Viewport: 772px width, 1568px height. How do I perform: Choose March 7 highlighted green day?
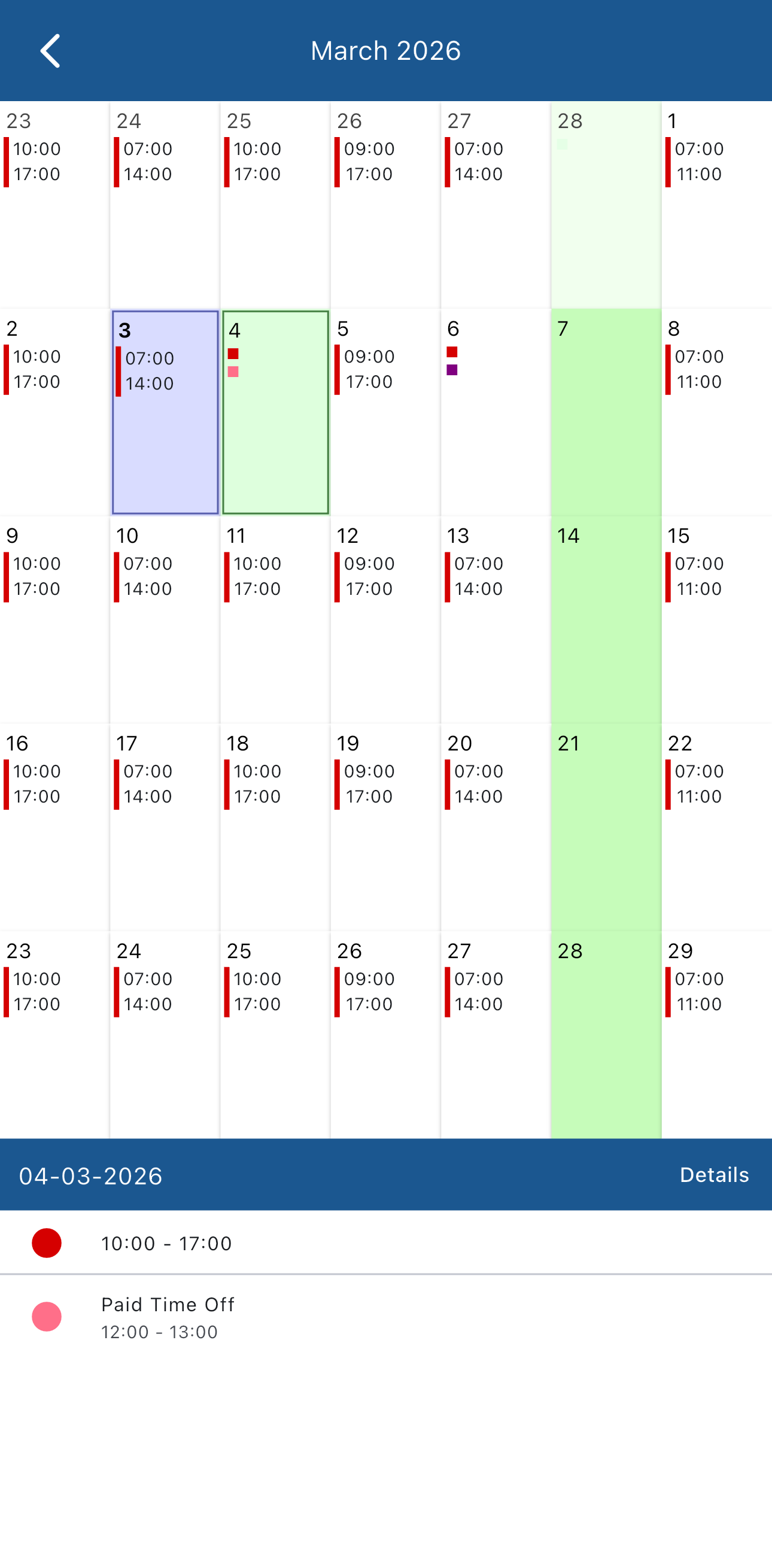pyautogui.click(x=605, y=412)
